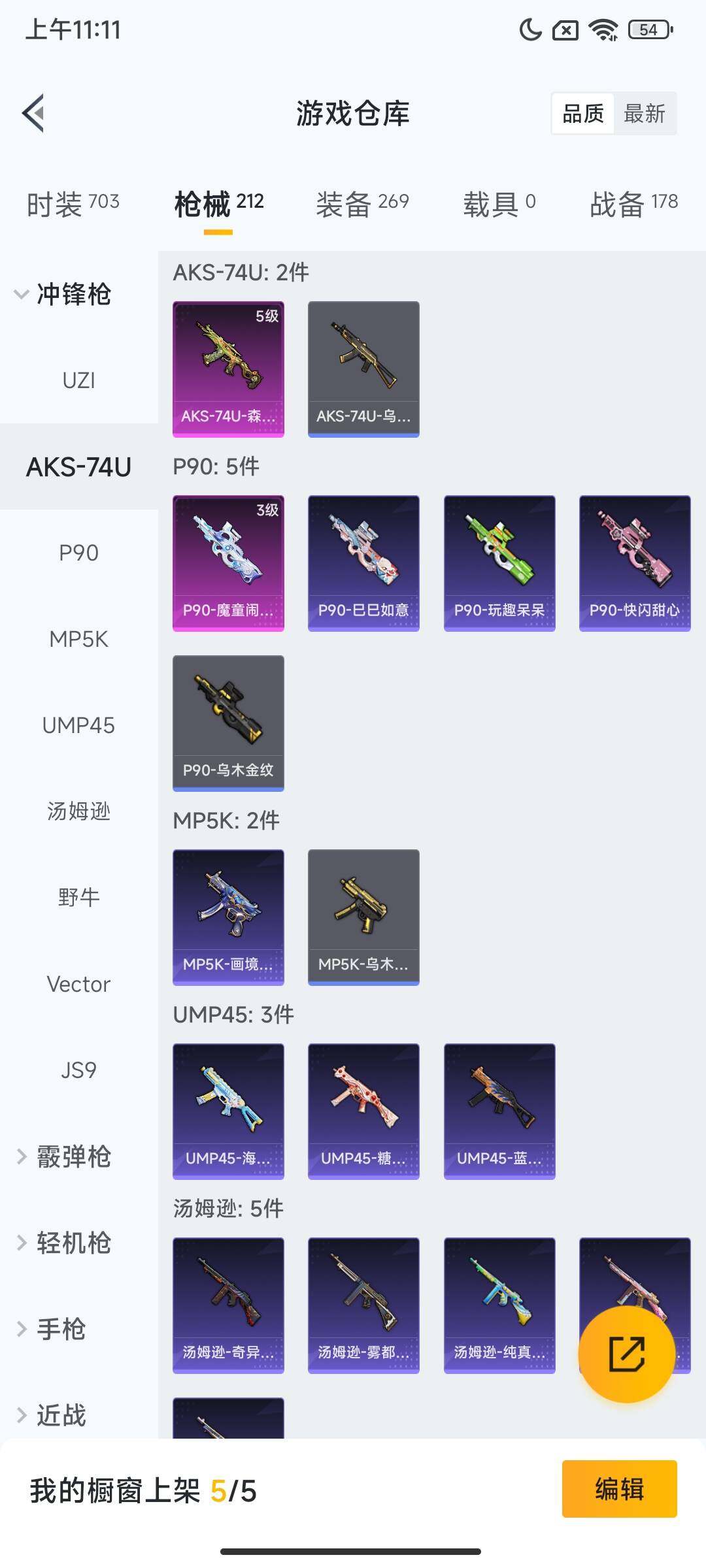Select UZI in the side list
The height and width of the screenshot is (1568, 706).
tap(79, 380)
